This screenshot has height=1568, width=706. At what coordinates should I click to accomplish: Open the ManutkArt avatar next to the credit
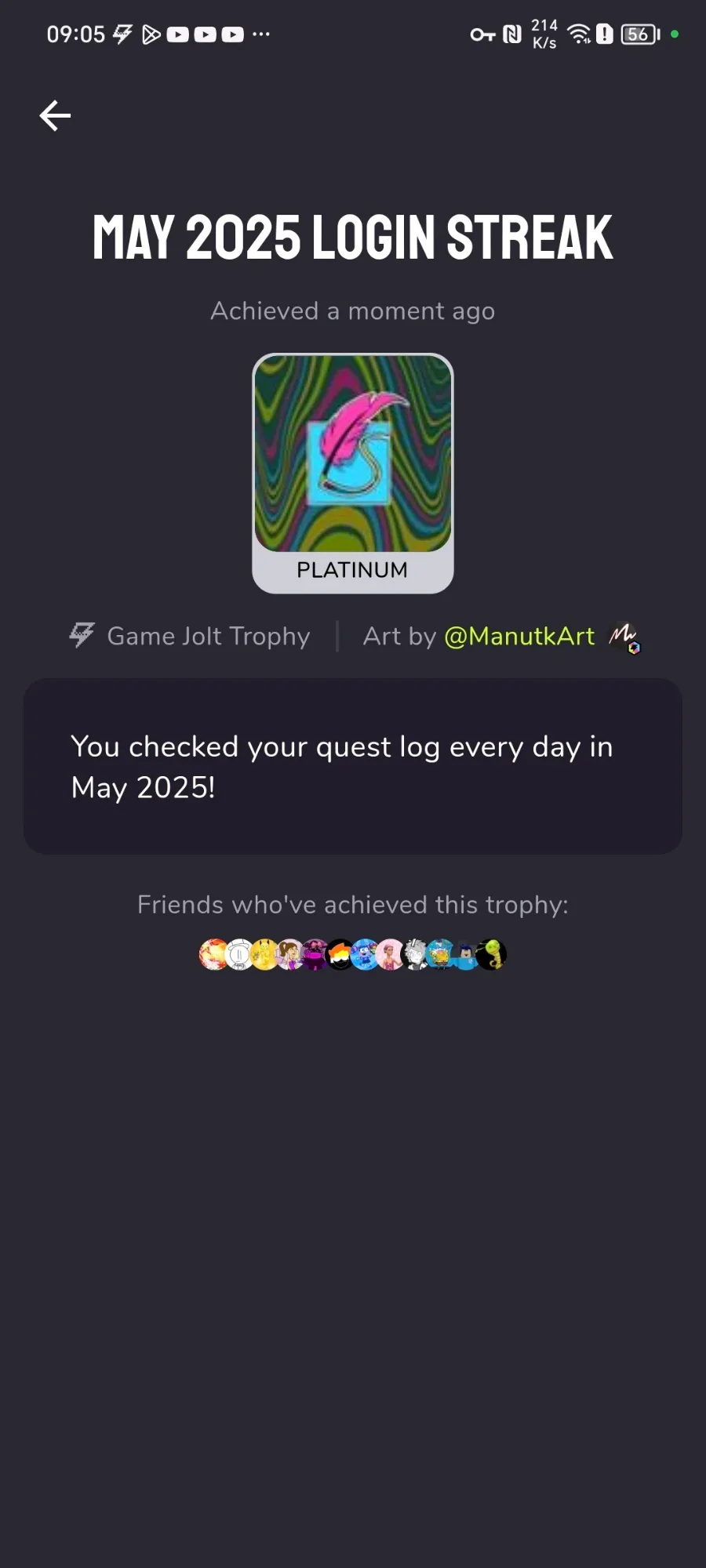pos(624,637)
